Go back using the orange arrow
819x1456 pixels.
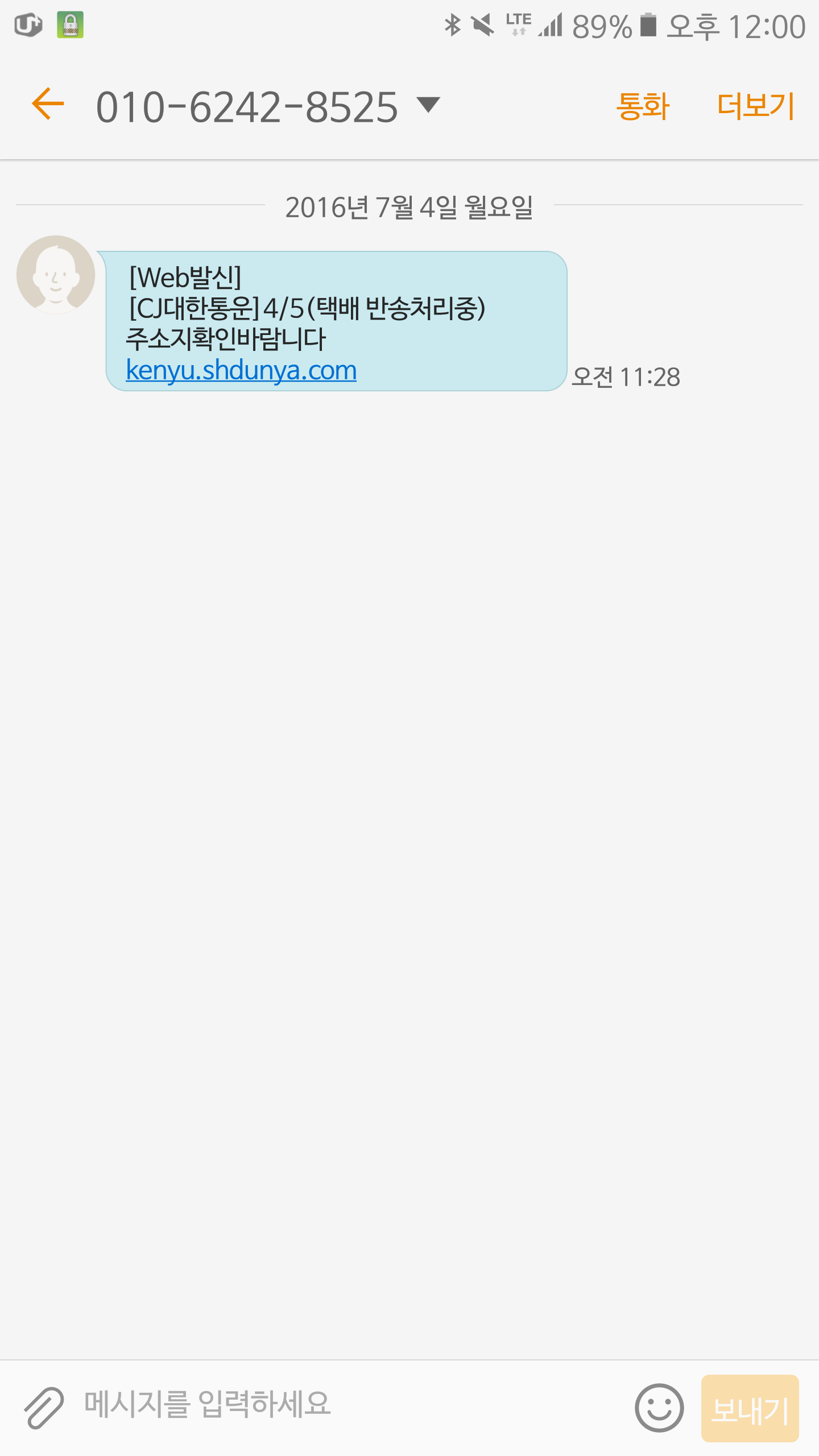[48, 105]
